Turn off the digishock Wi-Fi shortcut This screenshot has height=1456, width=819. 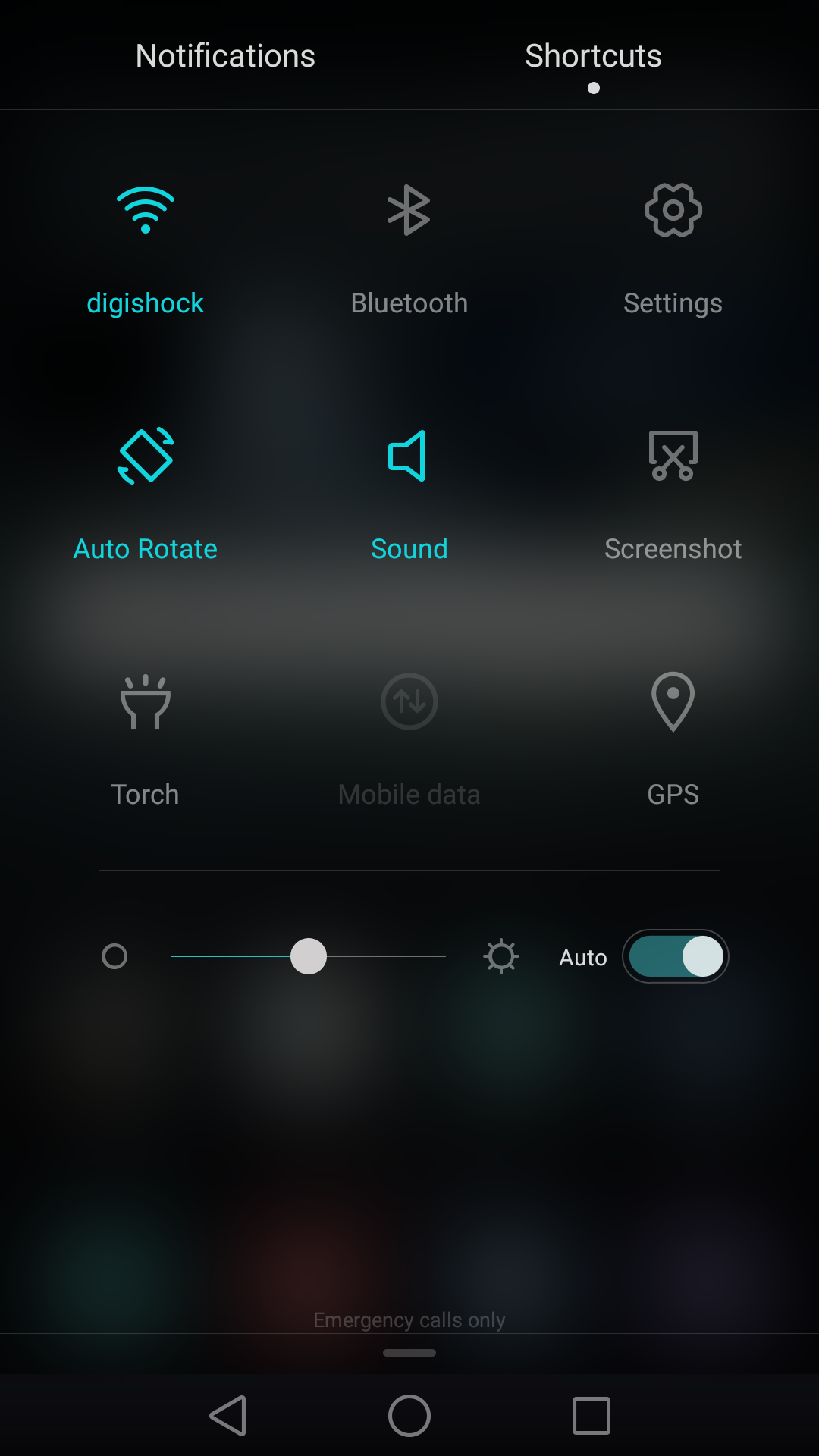click(146, 250)
